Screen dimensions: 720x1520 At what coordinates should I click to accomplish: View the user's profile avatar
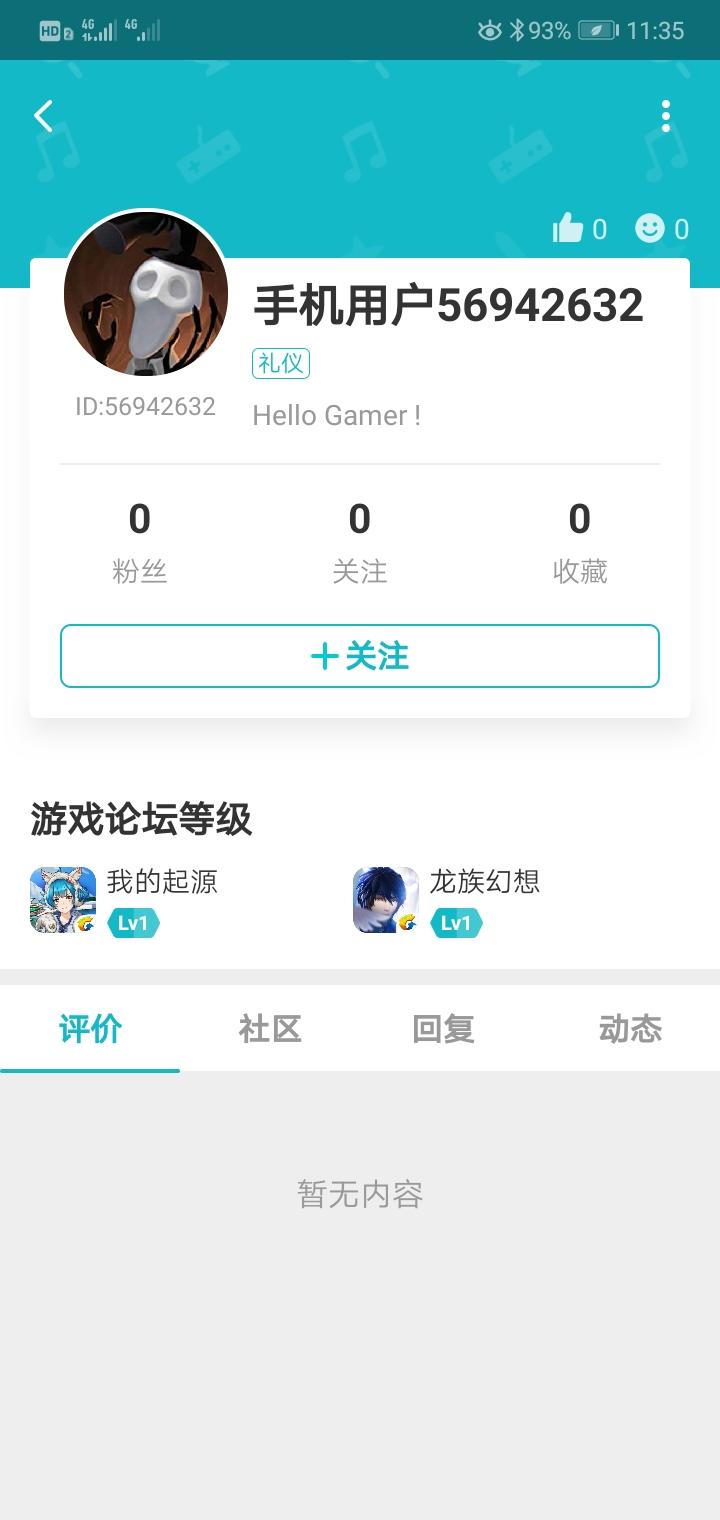(146, 294)
